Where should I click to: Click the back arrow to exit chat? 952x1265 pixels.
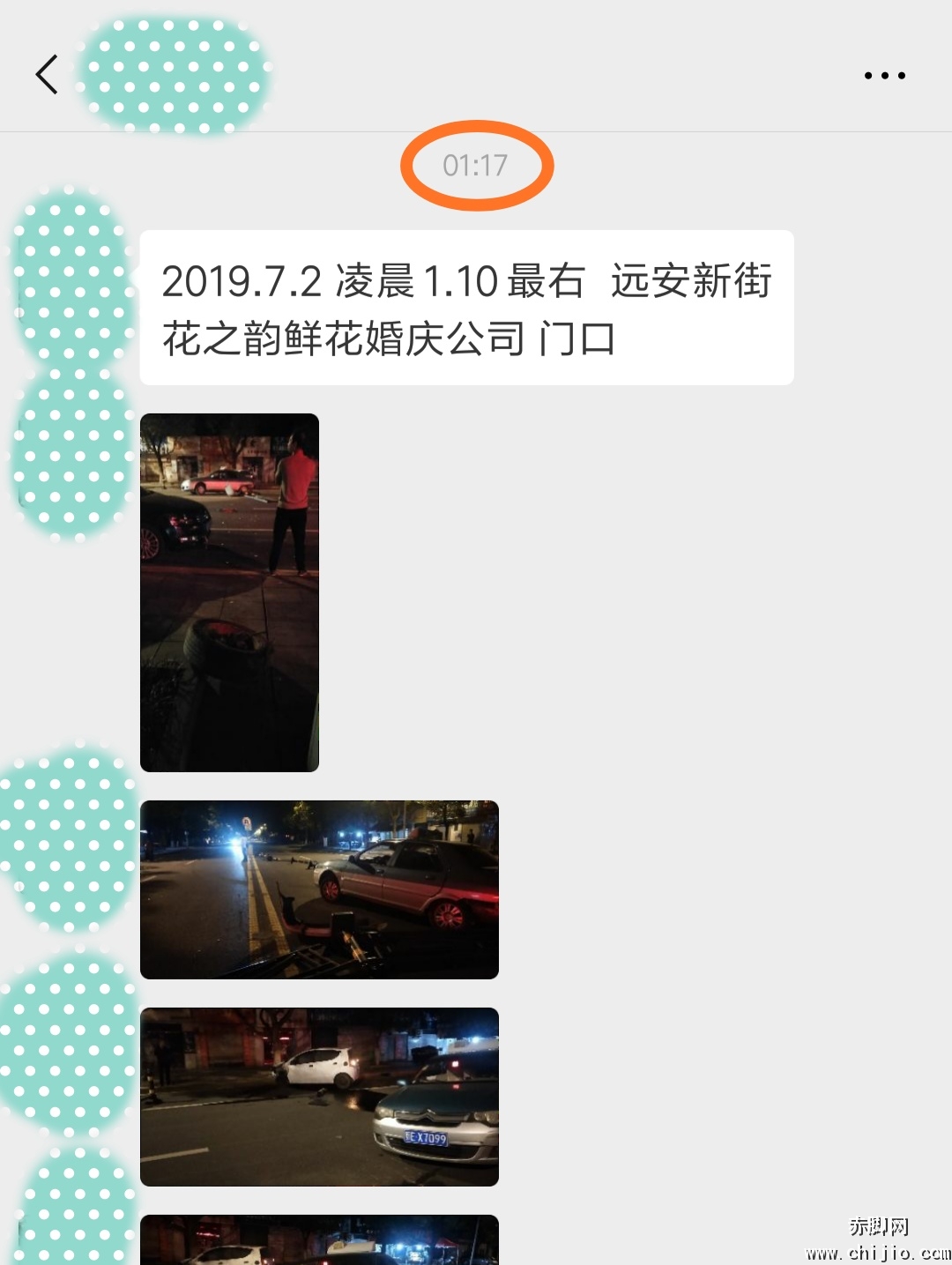coord(47,74)
